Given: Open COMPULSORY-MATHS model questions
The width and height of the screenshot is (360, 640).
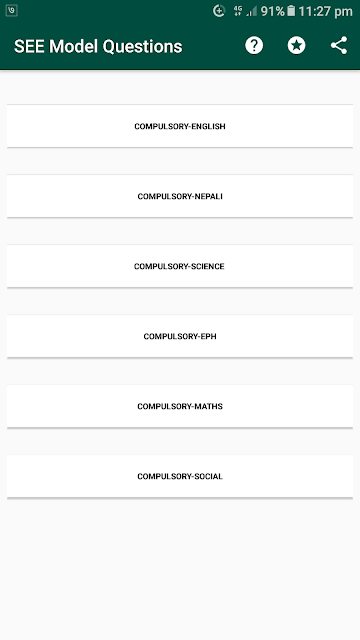Looking at the screenshot, I should [180, 407].
